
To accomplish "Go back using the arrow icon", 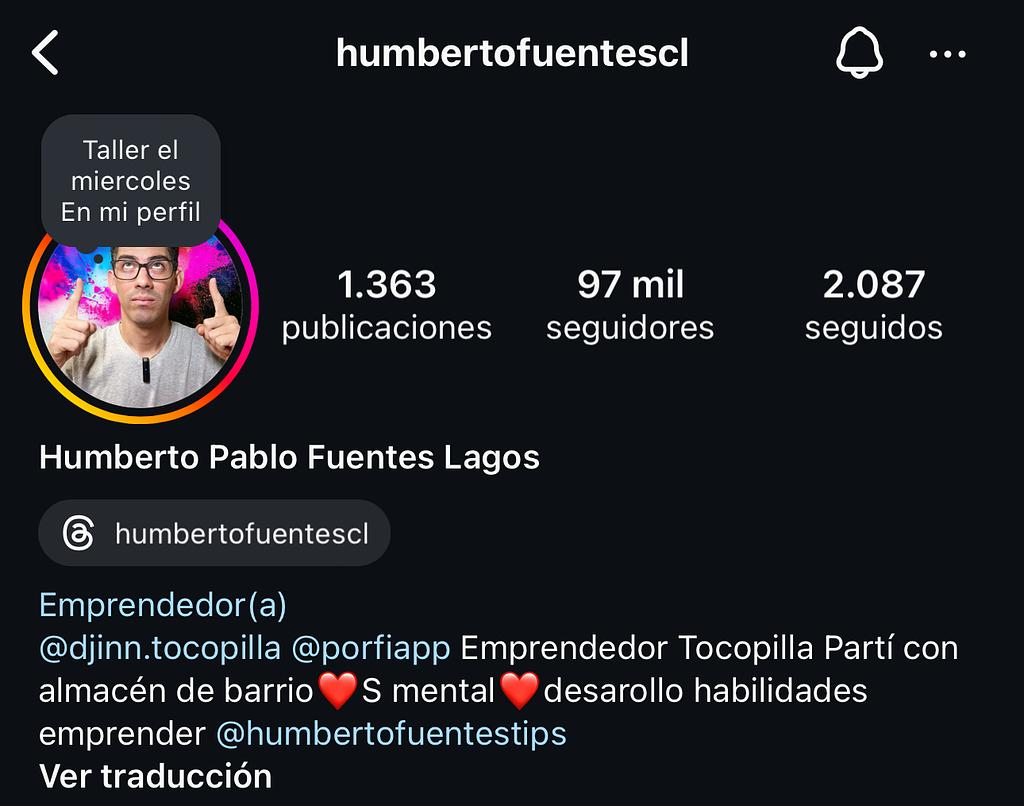I will [x=46, y=53].
